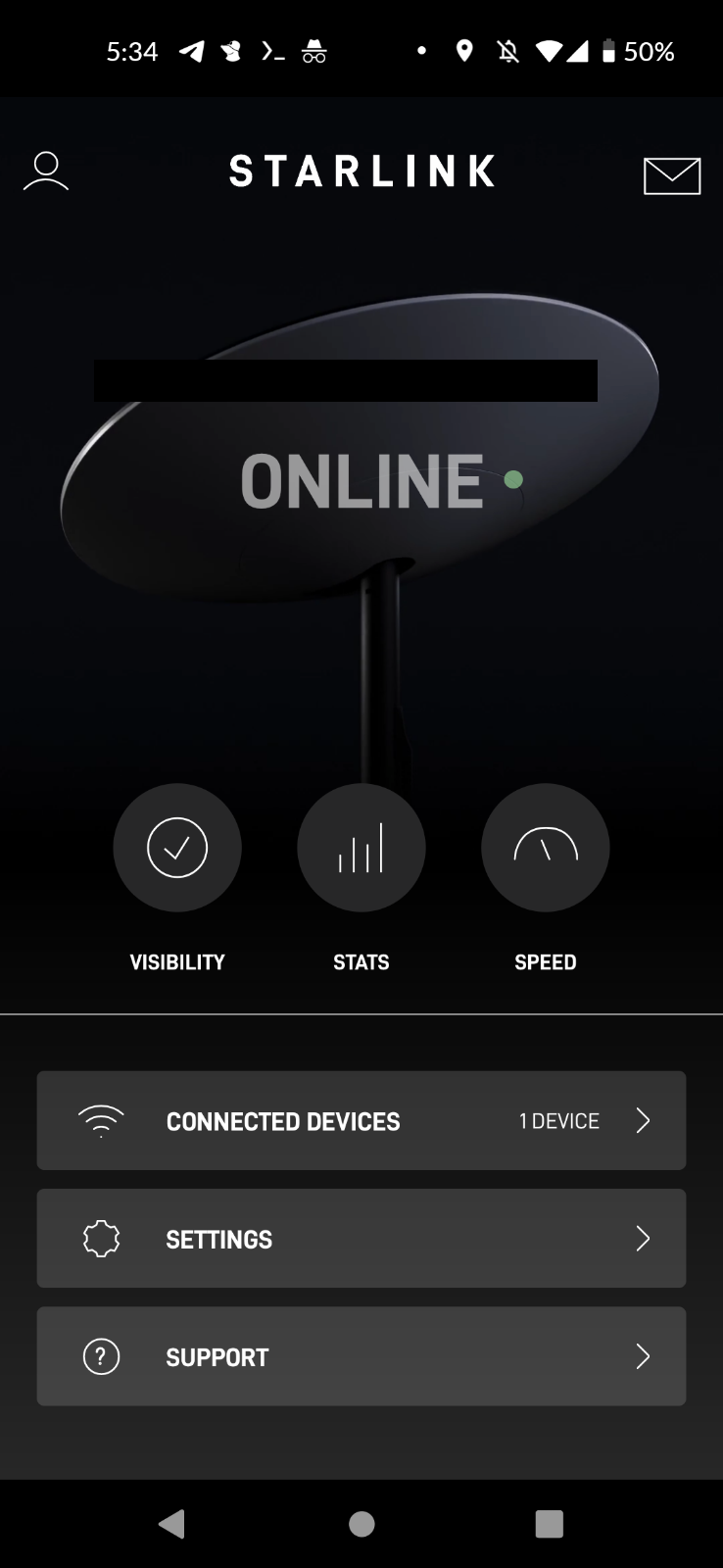Select the Visibility checkmark icon
This screenshot has width=723, height=1568.
pyautogui.click(x=177, y=848)
